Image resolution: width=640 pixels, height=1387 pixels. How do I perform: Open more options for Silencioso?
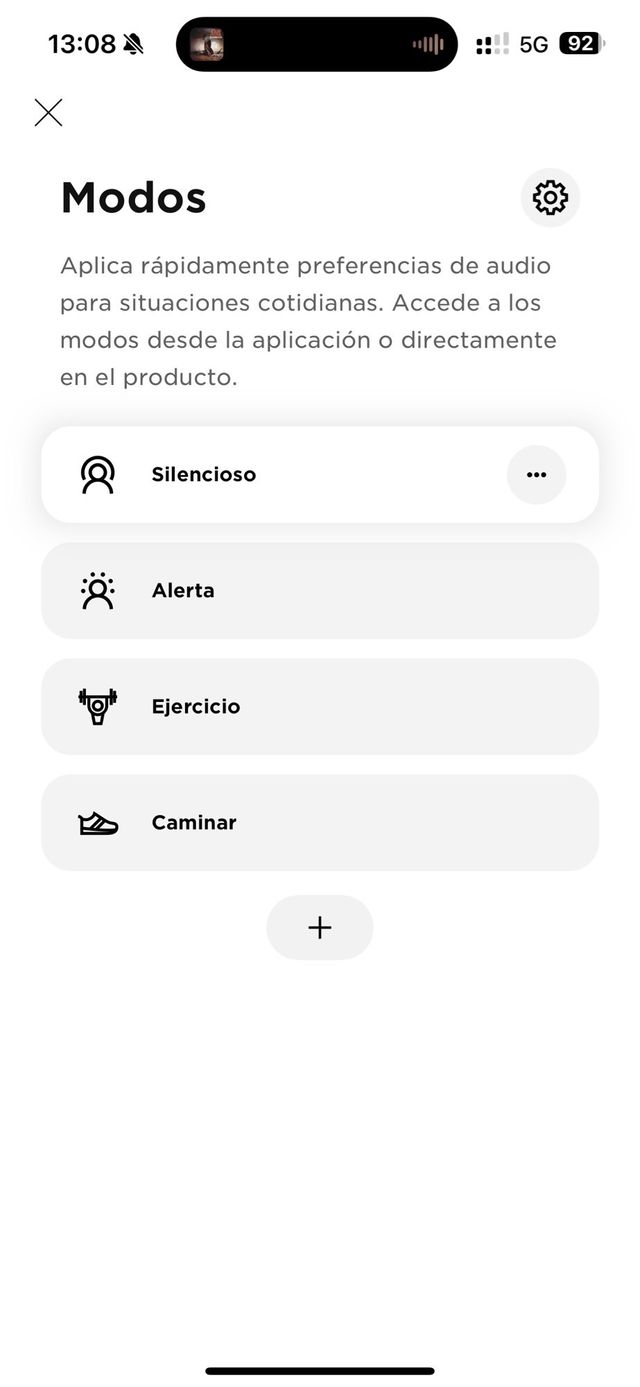[536, 475]
